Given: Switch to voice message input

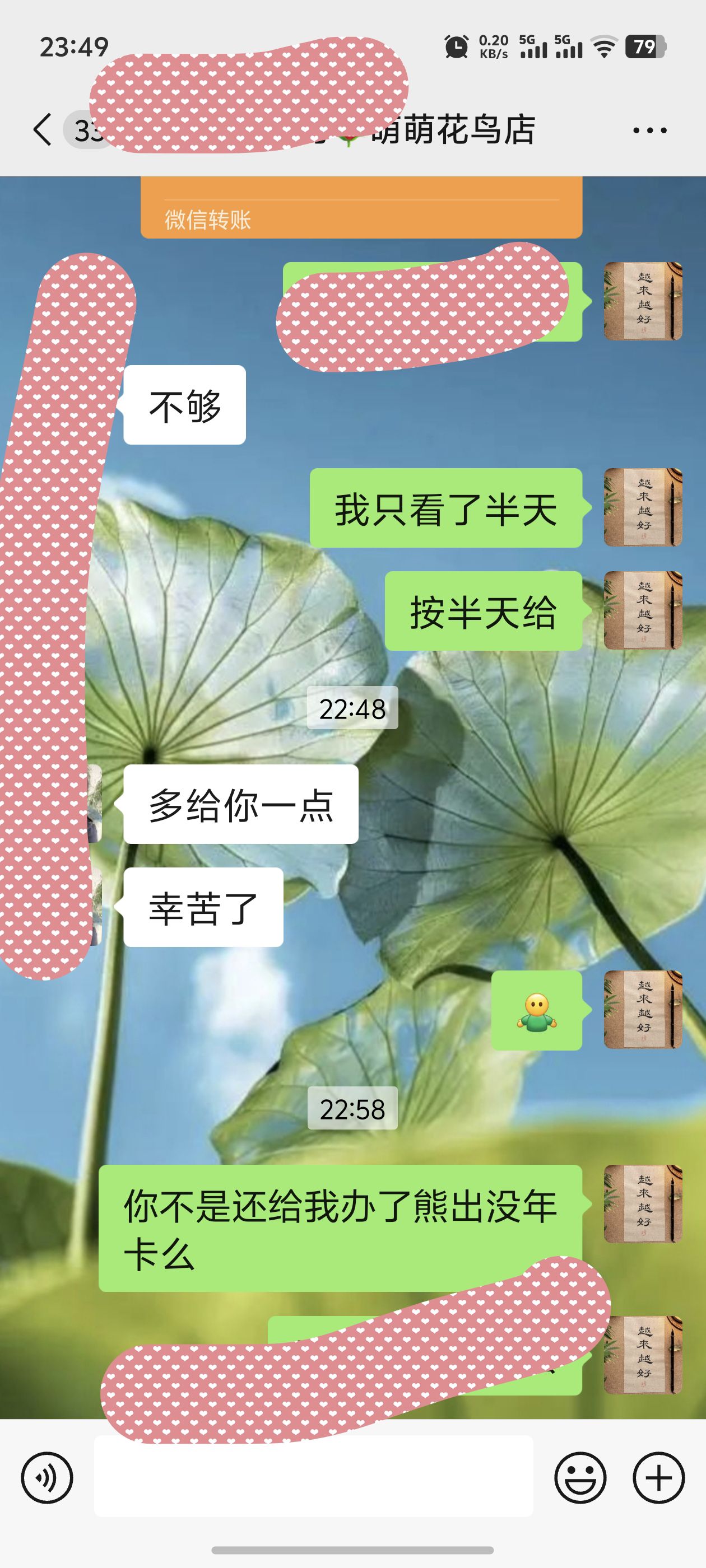Looking at the screenshot, I should tap(47, 1477).
